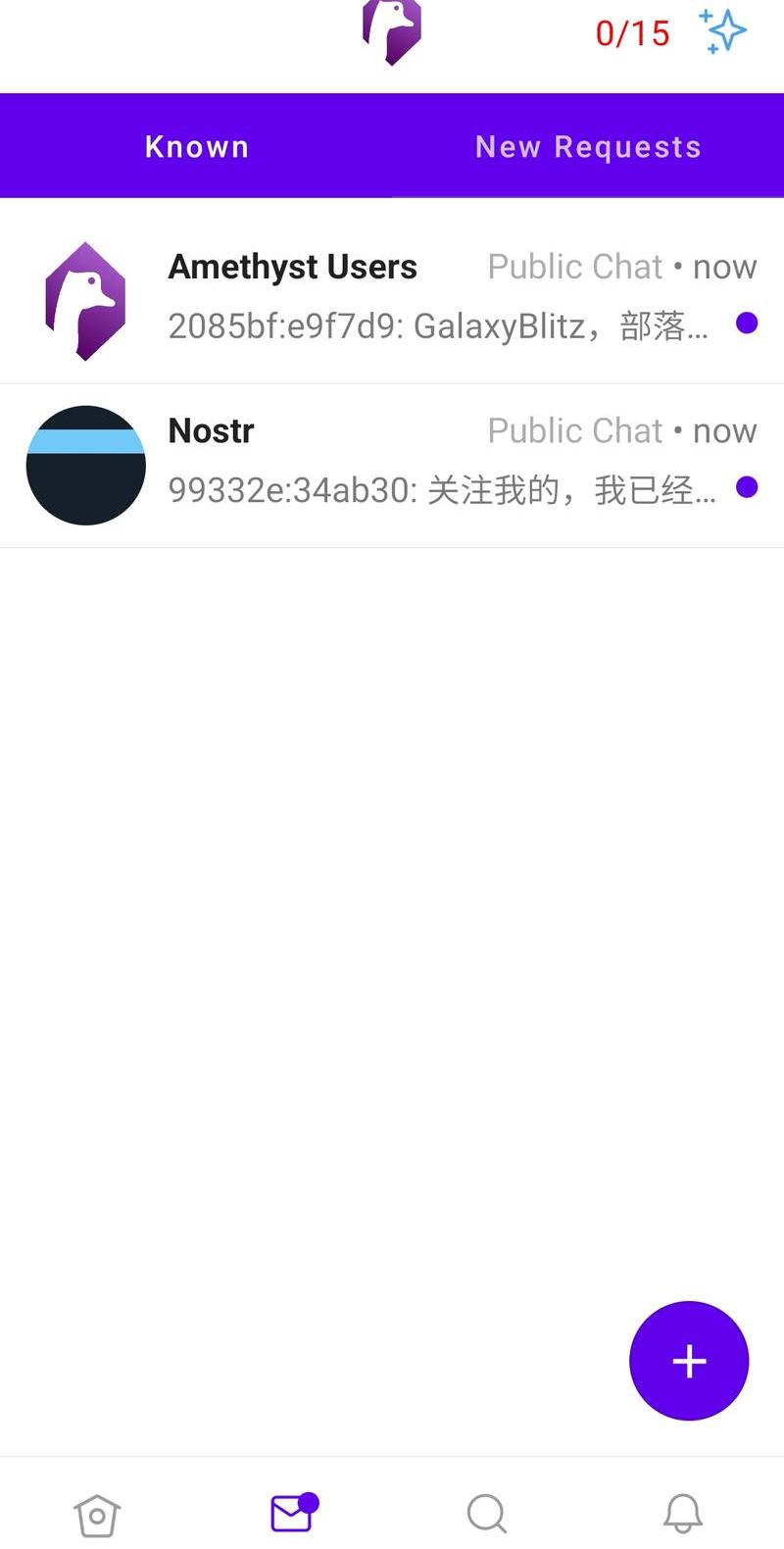Open the Search tab
The width and height of the screenshot is (784, 1549).
(487, 1515)
